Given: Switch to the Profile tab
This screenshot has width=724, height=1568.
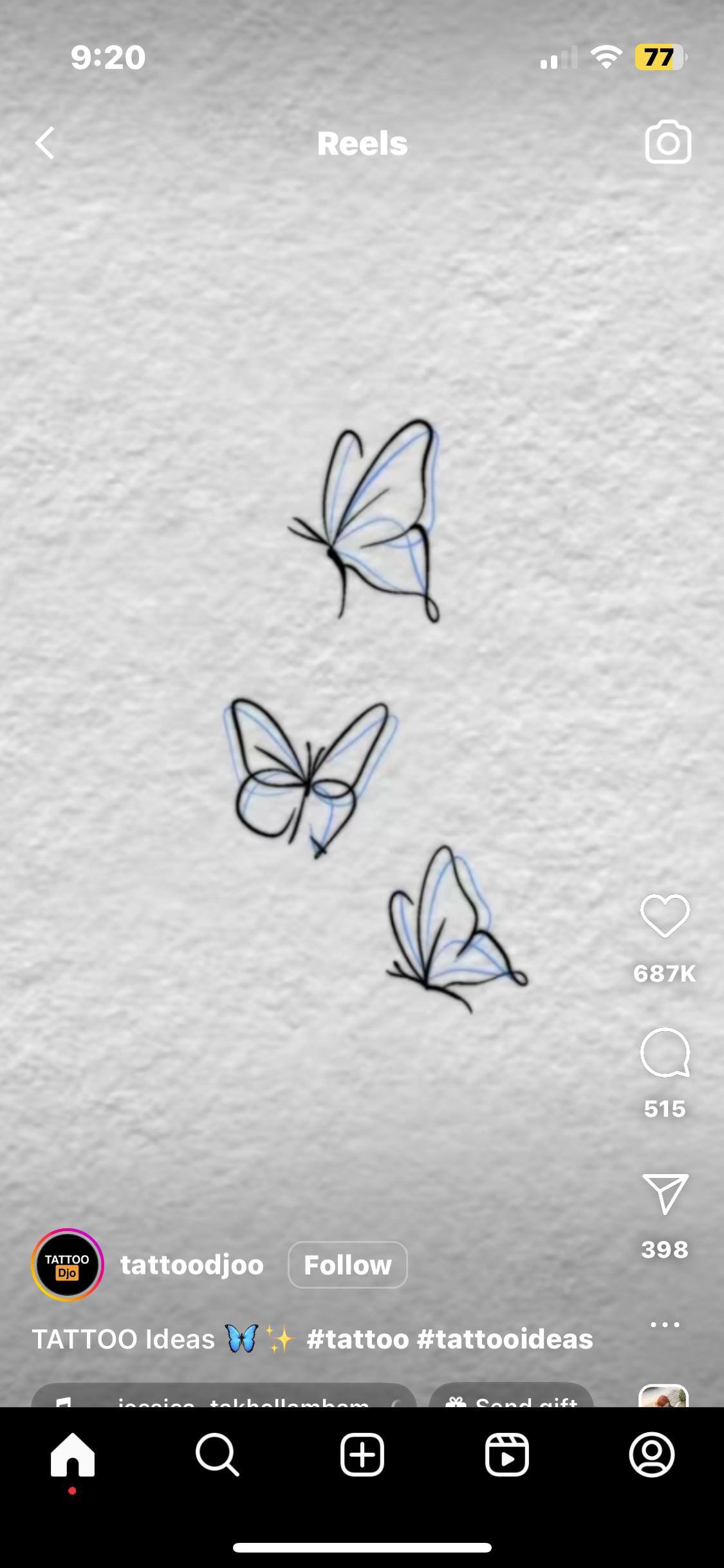Looking at the screenshot, I should click(651, 1455).
